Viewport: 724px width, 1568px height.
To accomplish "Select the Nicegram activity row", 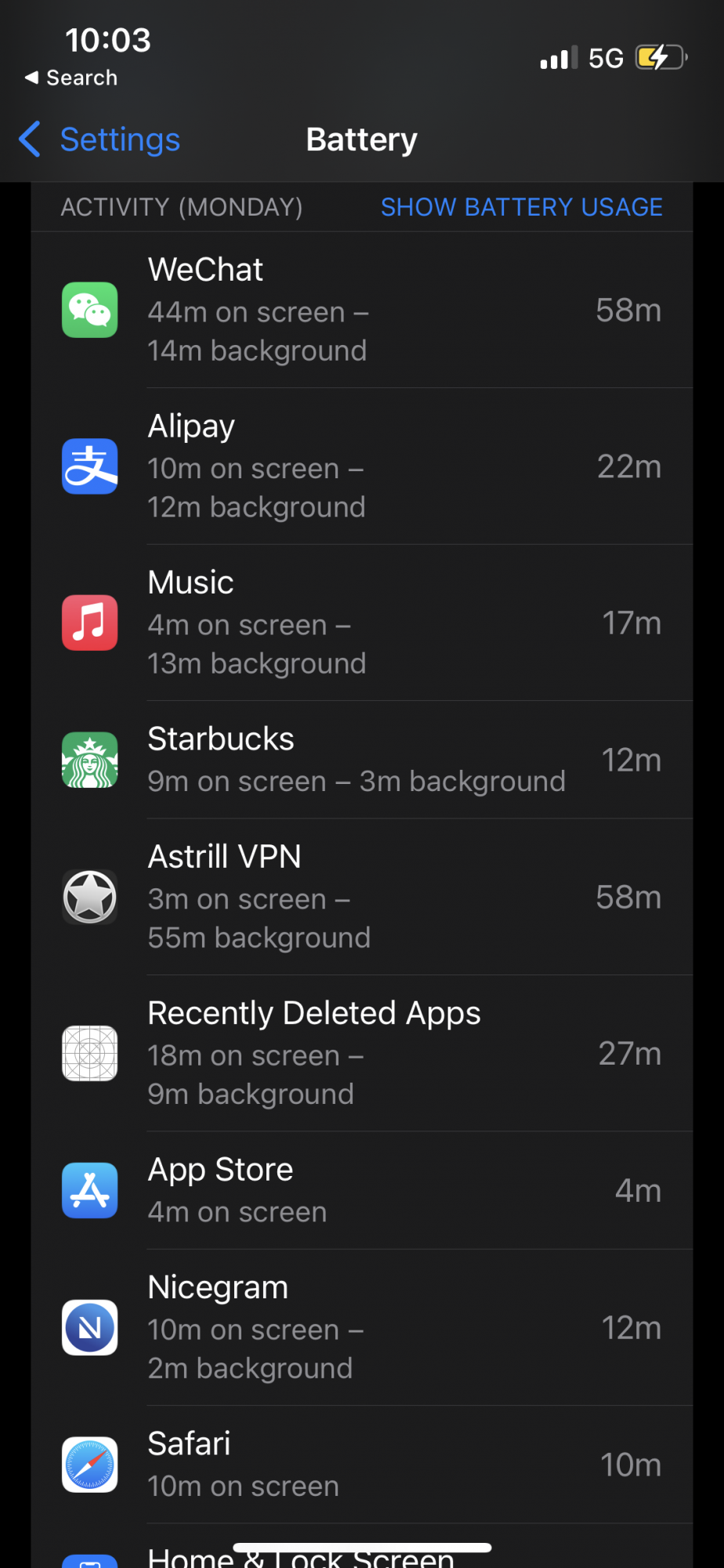I will (362, 1327).
